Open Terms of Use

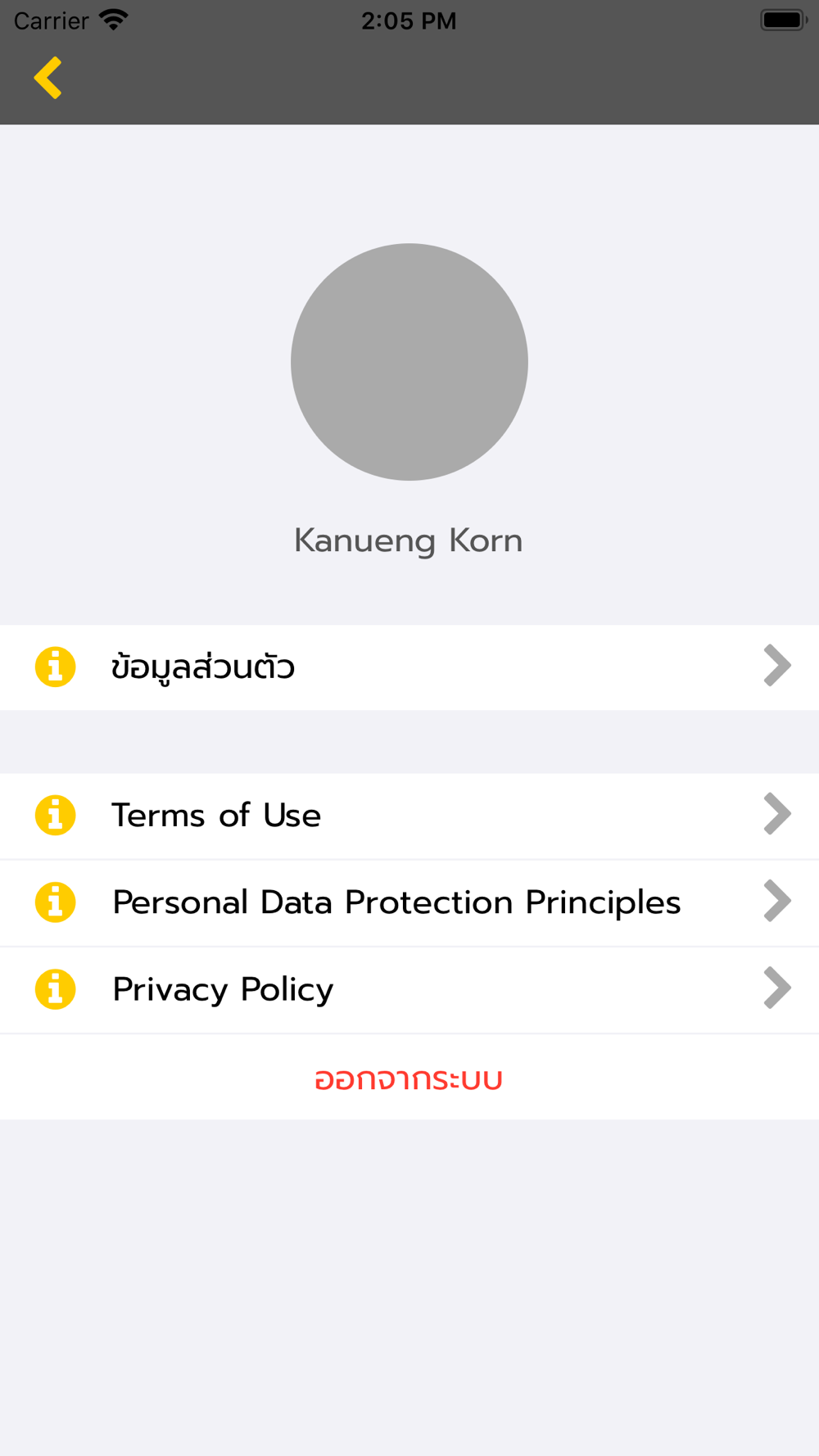coord(409,816)
